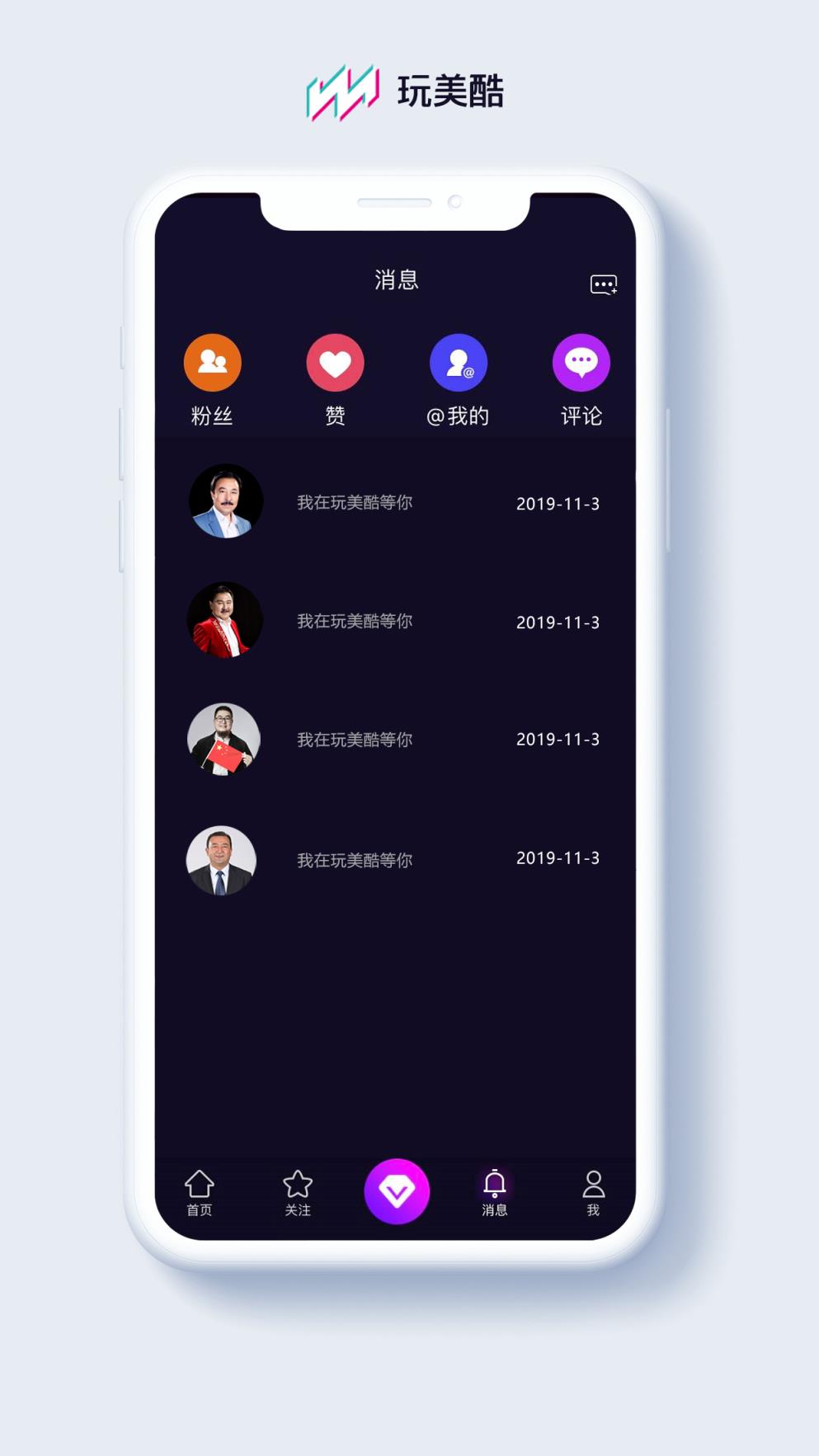Open the @我的 mentions icon
This screenshot has height=1456, width=819.
click(x=458, y=362)
